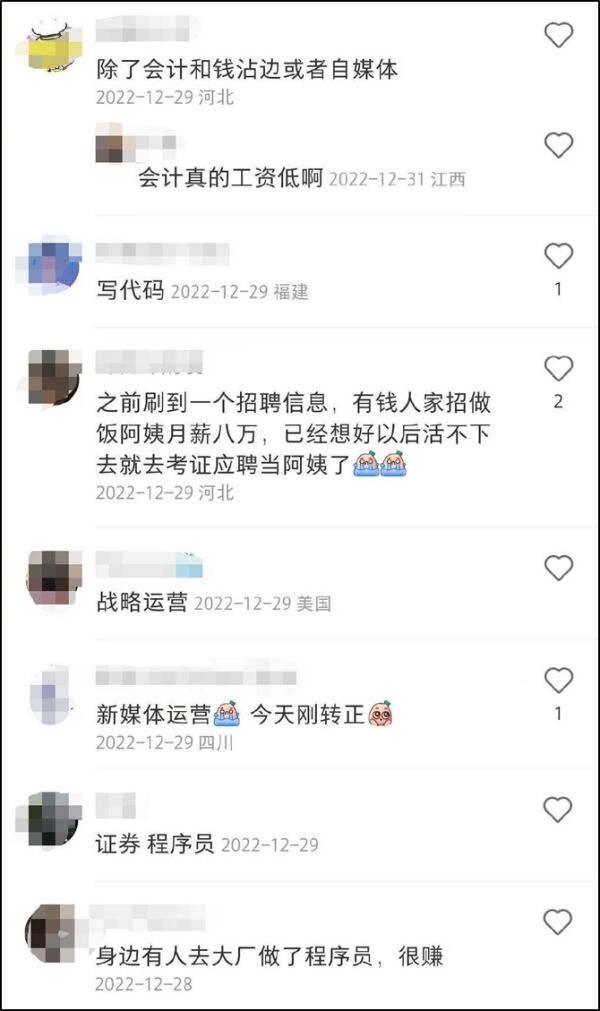Like the '证券 程序员' comment
600x1011 pixels.
click(558, 809)
